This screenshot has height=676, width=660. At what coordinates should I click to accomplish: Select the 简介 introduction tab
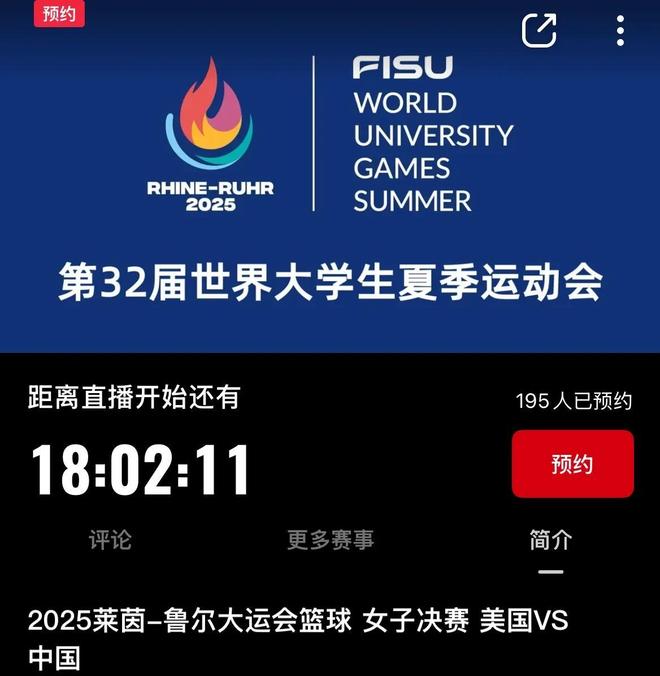point(550,540)
